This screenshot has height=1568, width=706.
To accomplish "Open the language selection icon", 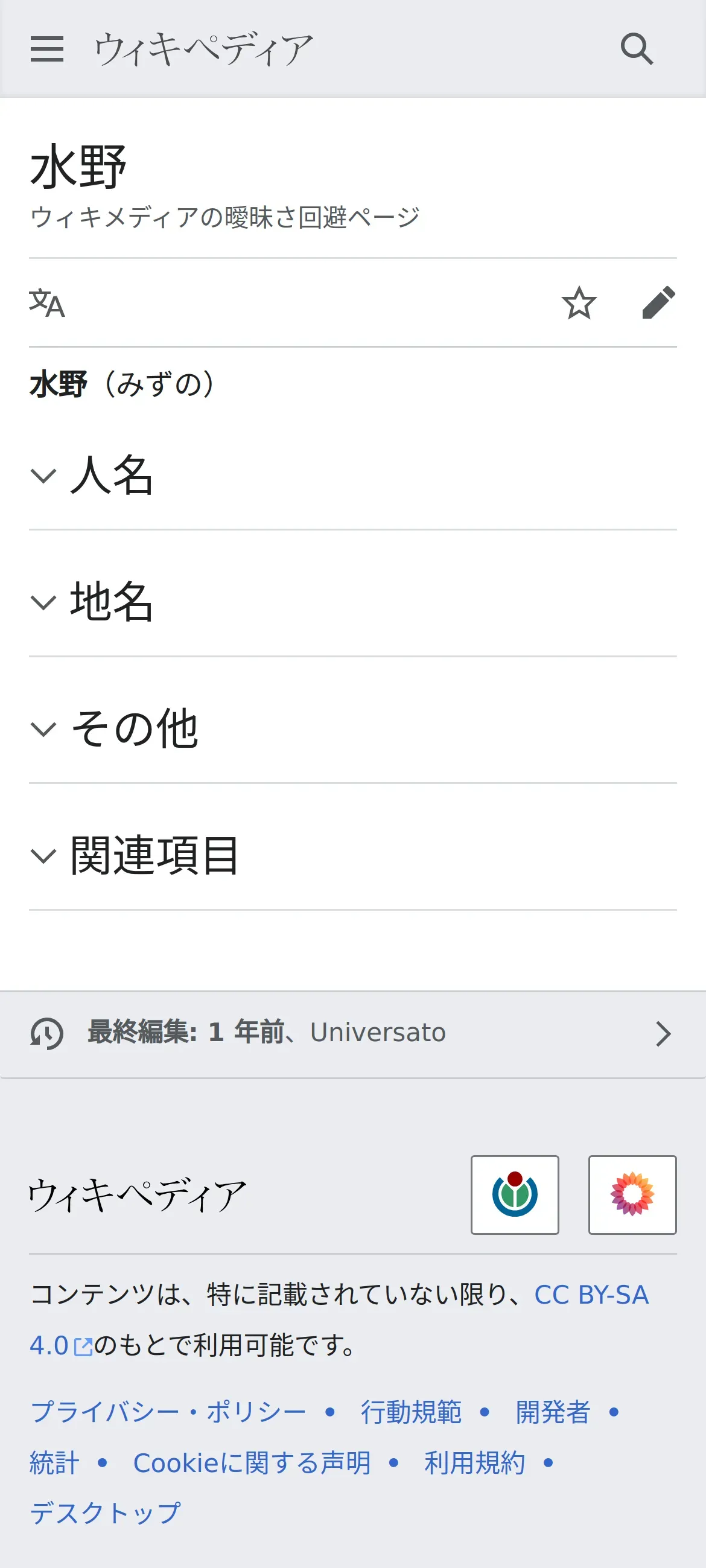I will click(47, 302).
